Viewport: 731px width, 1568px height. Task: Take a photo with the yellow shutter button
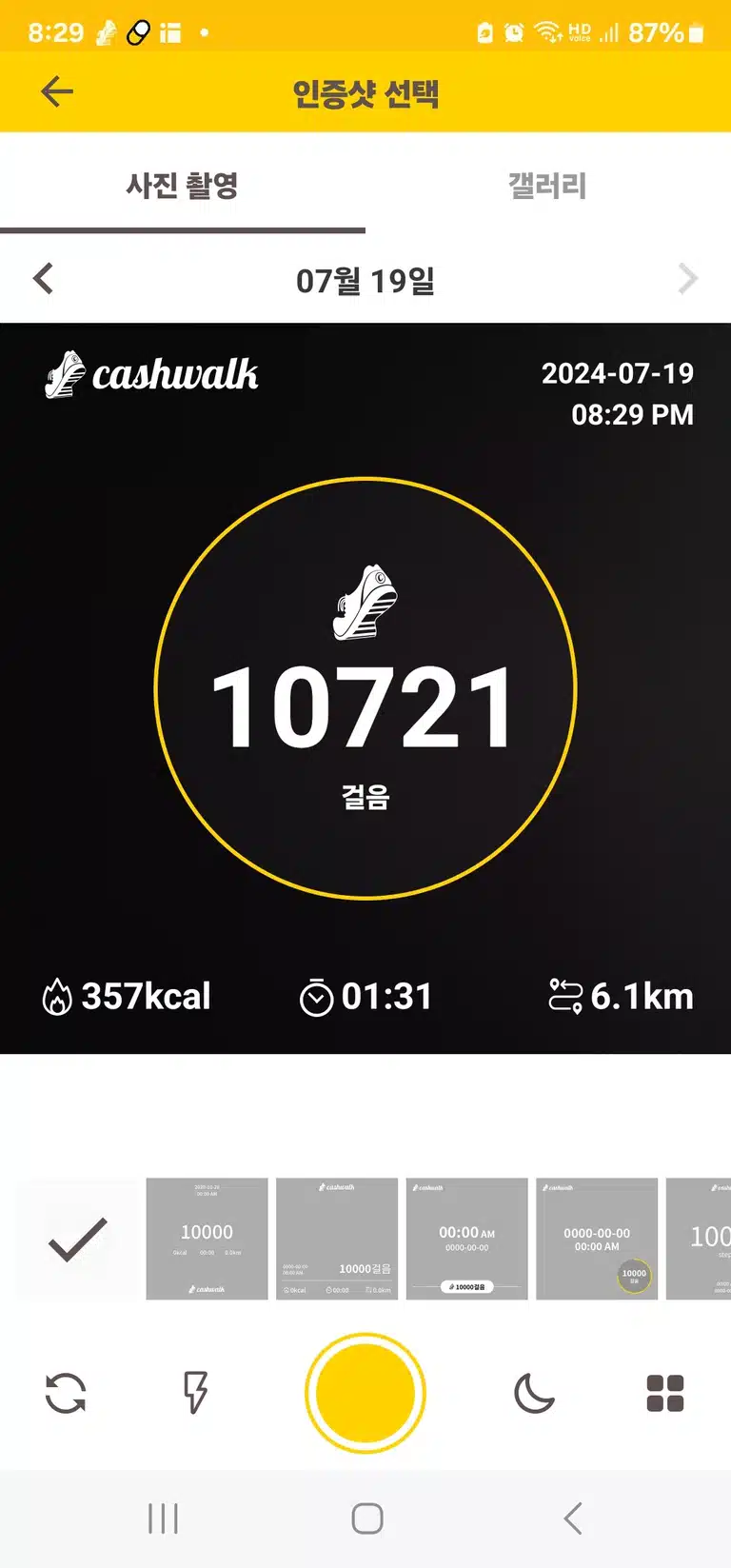click(x=365, y=1393)
